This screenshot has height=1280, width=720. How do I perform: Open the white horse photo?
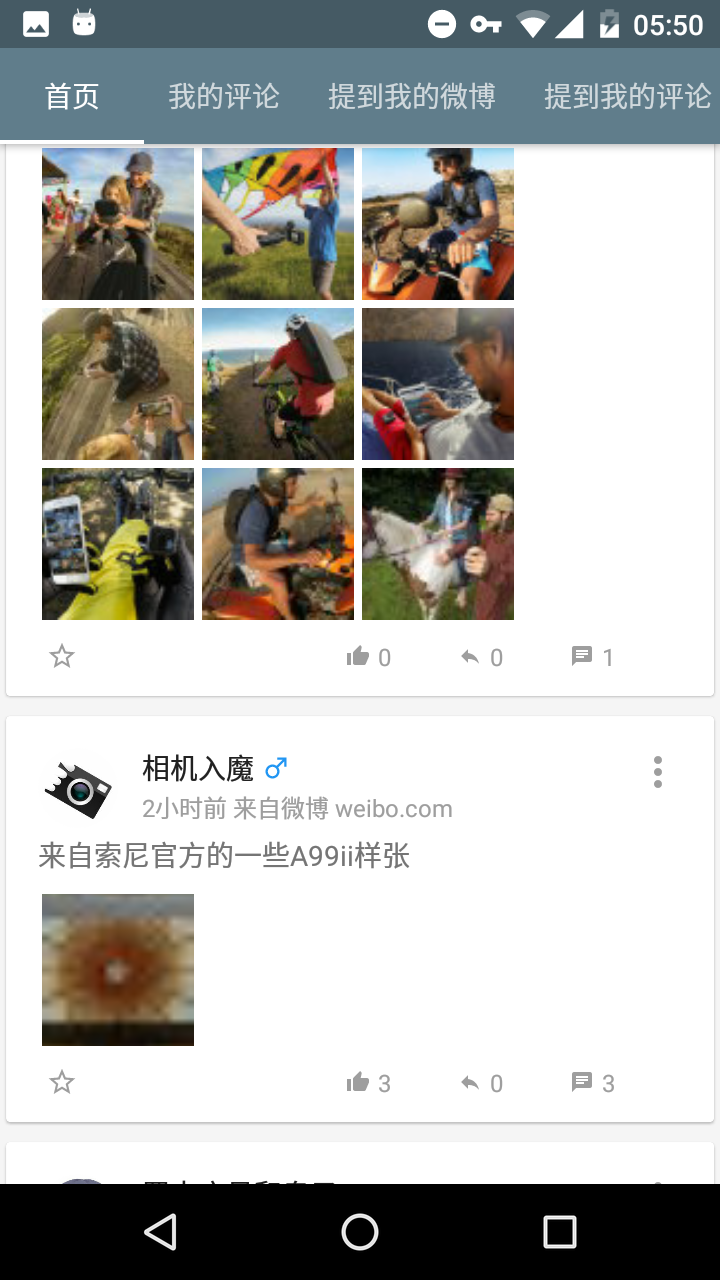click(x=438, y=544)
